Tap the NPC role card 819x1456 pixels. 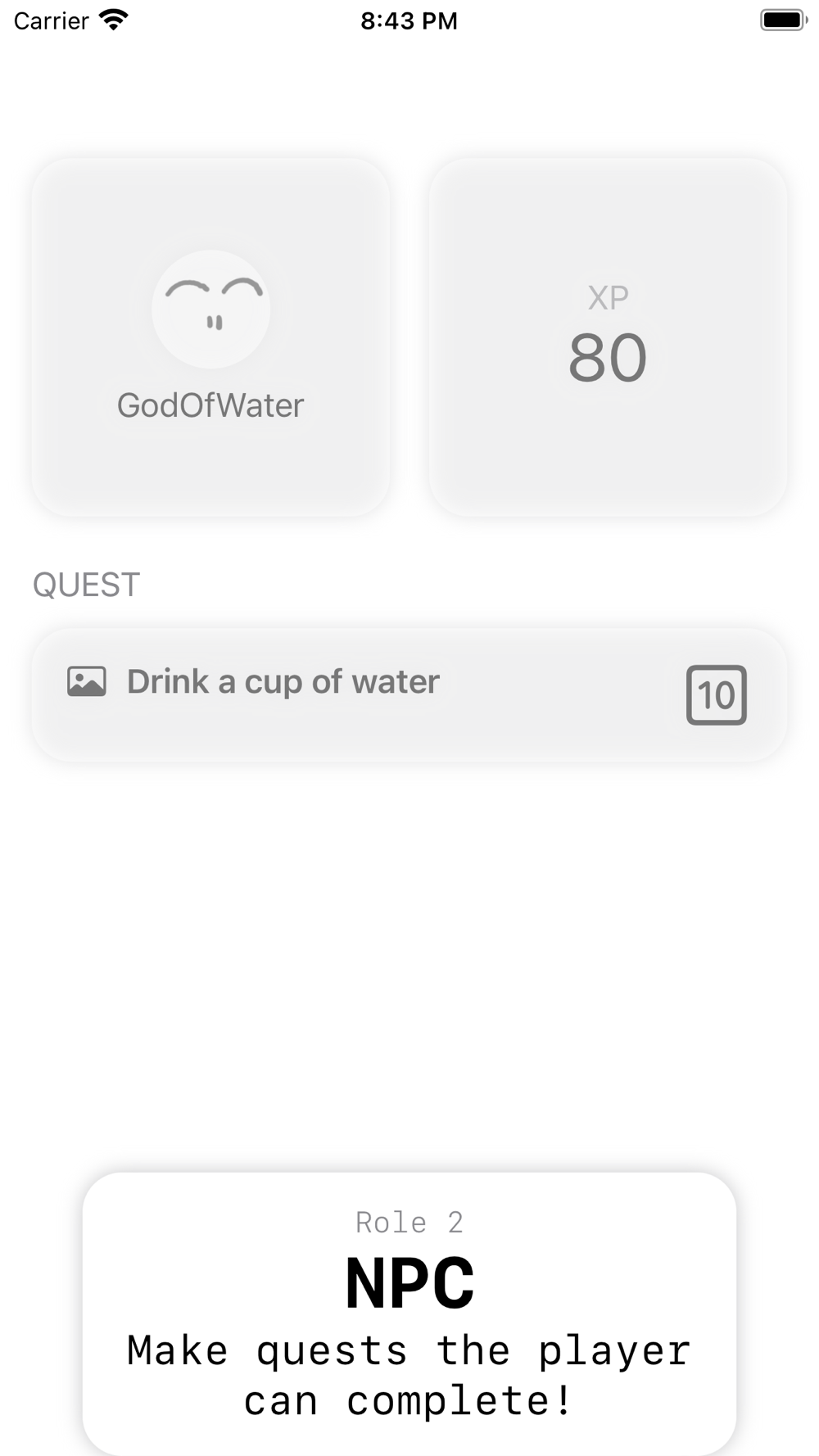point(409,1314)
